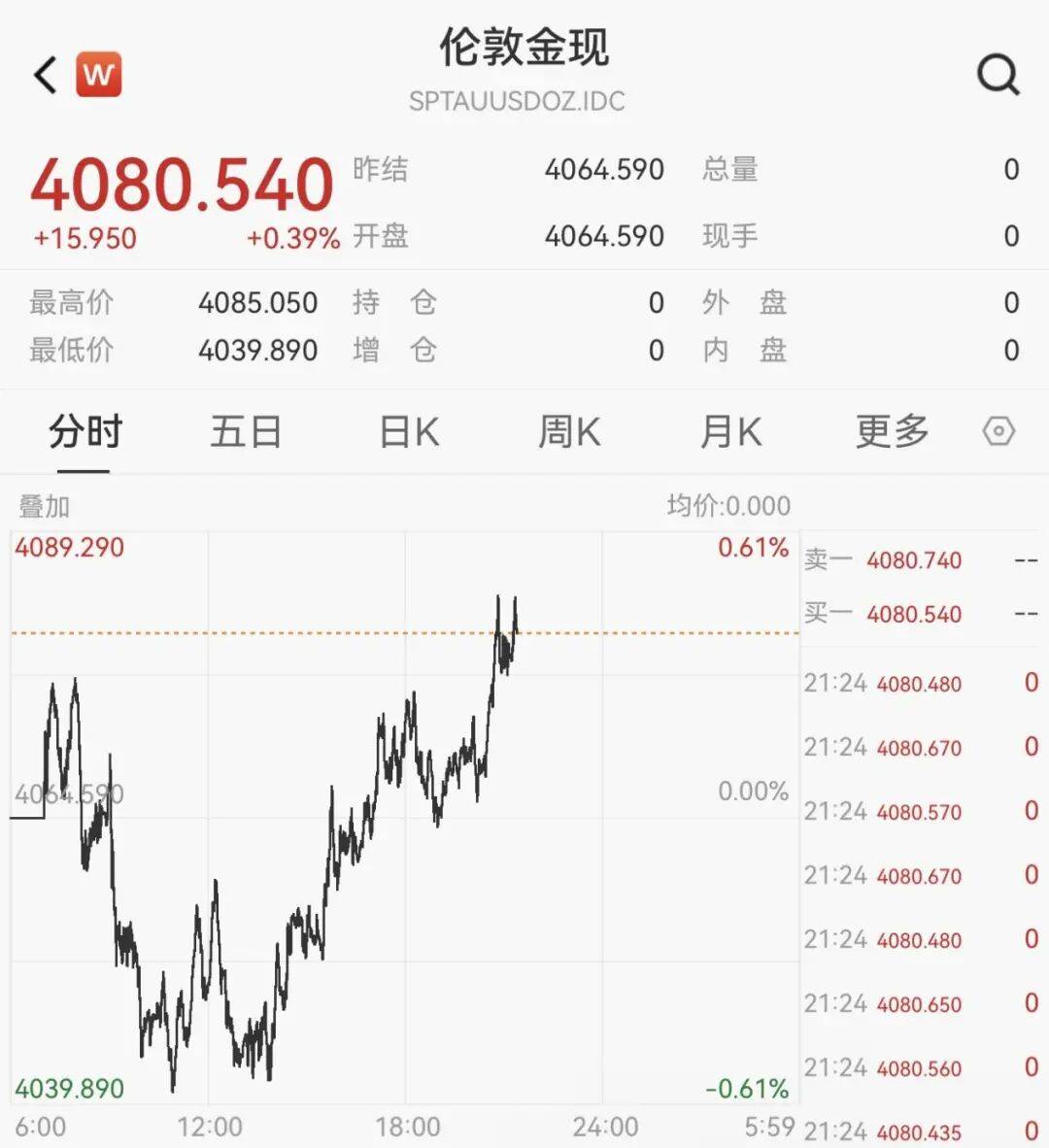This screenshot has height=1148, width=1049.
Task: Open the 日K daily chart selector
Action: coord(408,431)
